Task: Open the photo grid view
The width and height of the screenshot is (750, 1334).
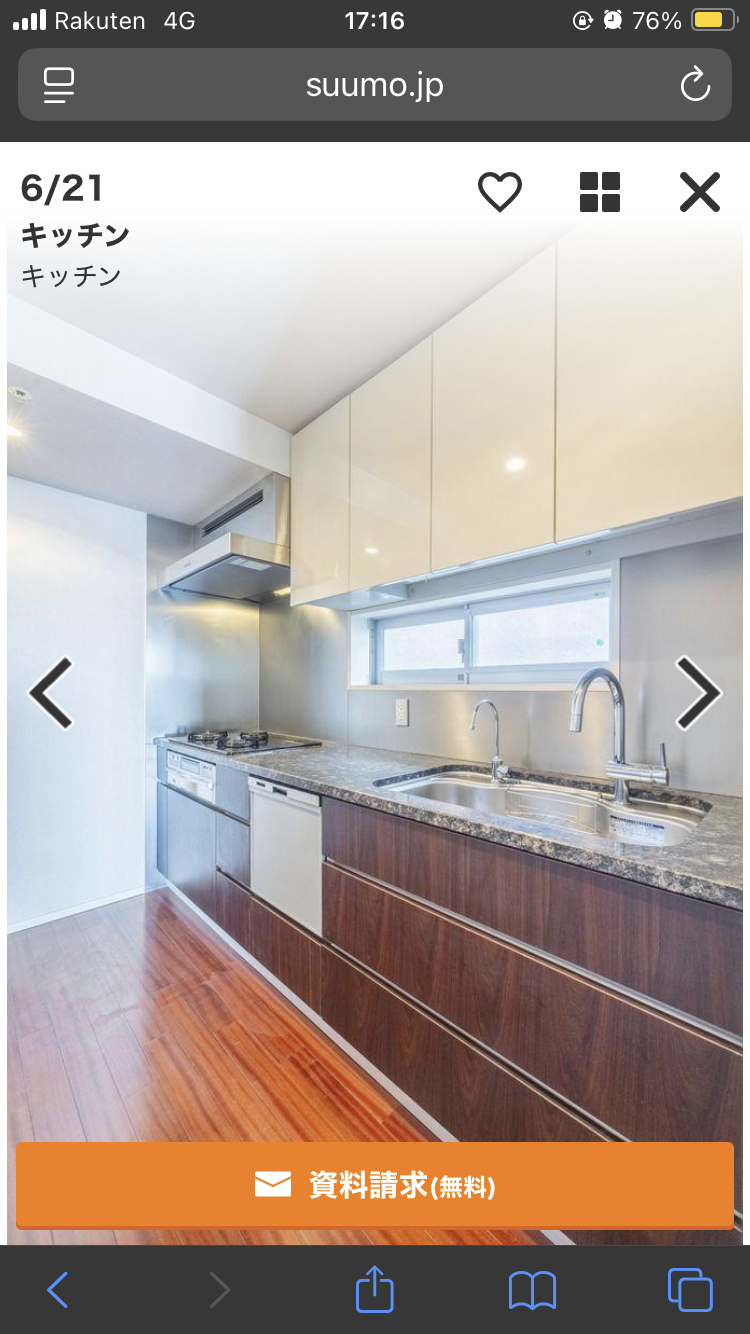Action: click(x=600, y=192)
